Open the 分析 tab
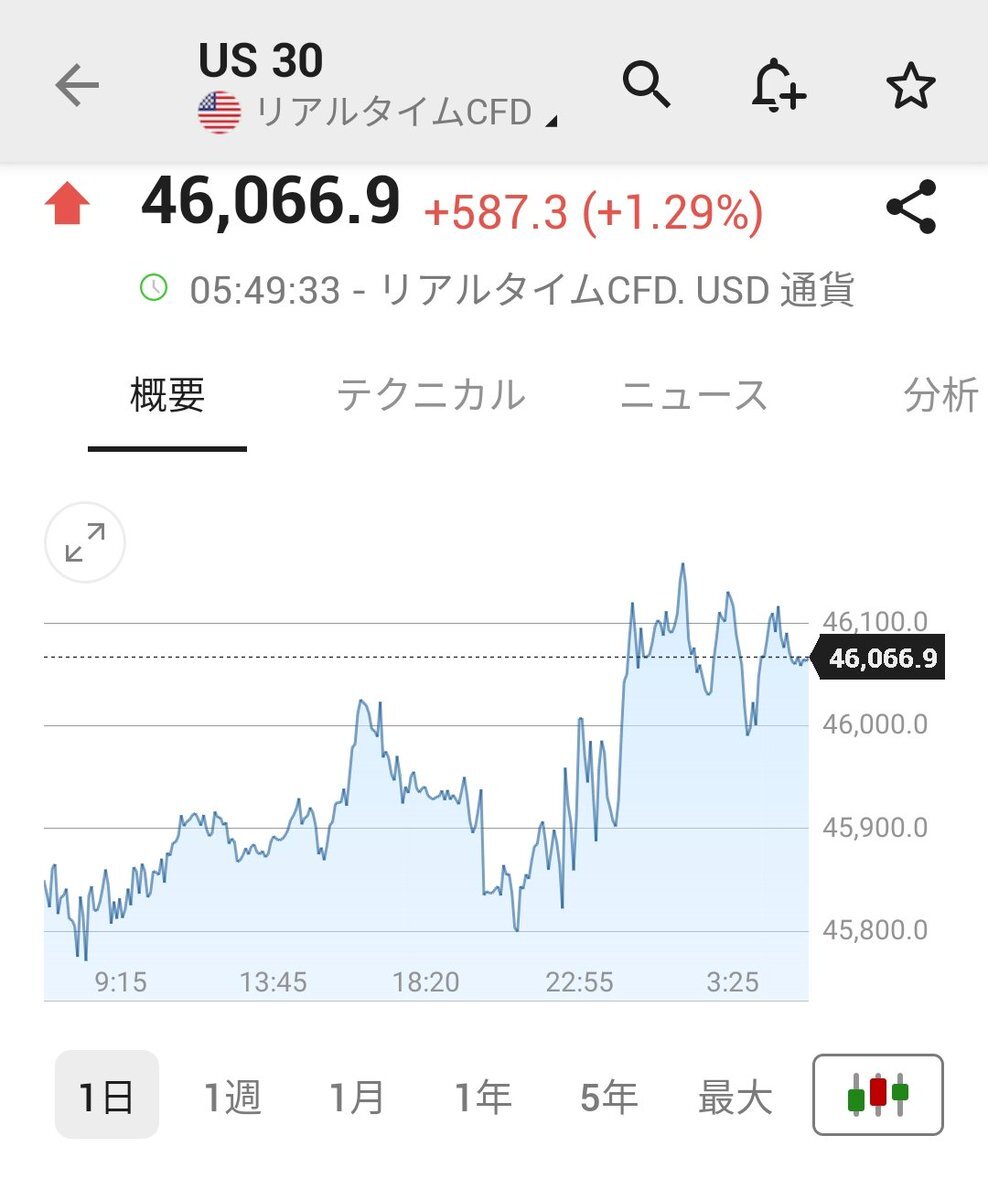This screenshot has height=1200, width=988. pyautogui.click(x=940, y=396)
